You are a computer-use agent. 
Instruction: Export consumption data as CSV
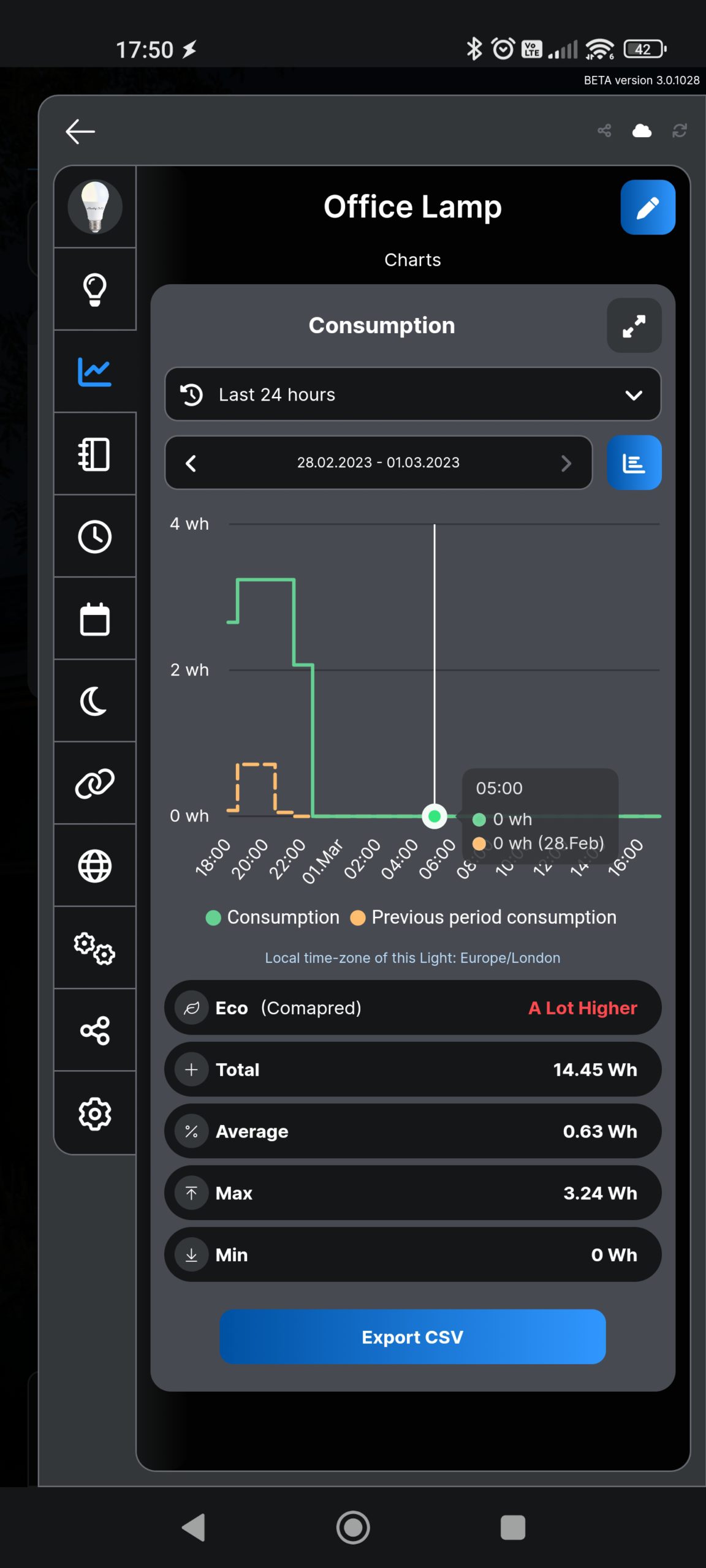(412, 1336)
